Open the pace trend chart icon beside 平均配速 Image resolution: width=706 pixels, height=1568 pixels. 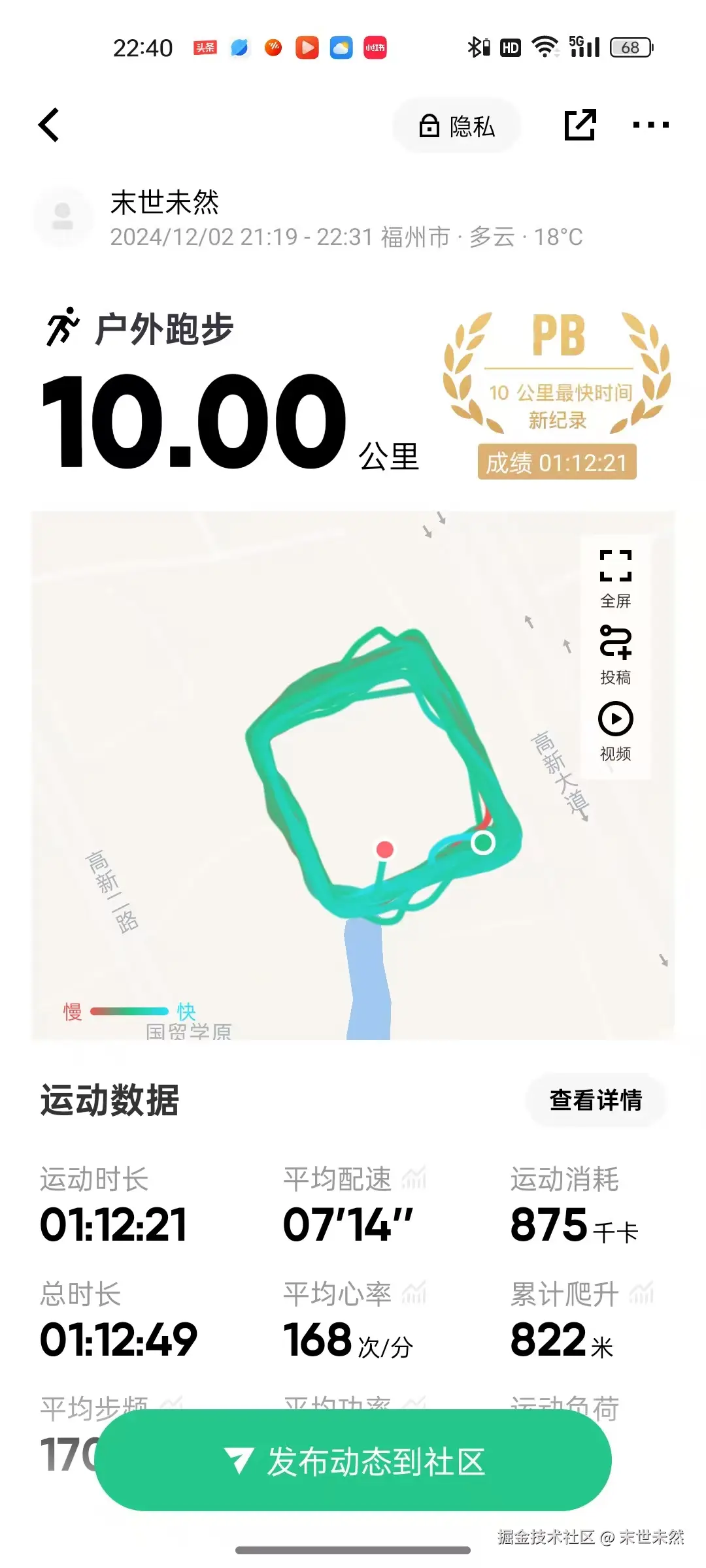tap(414, 1180)
